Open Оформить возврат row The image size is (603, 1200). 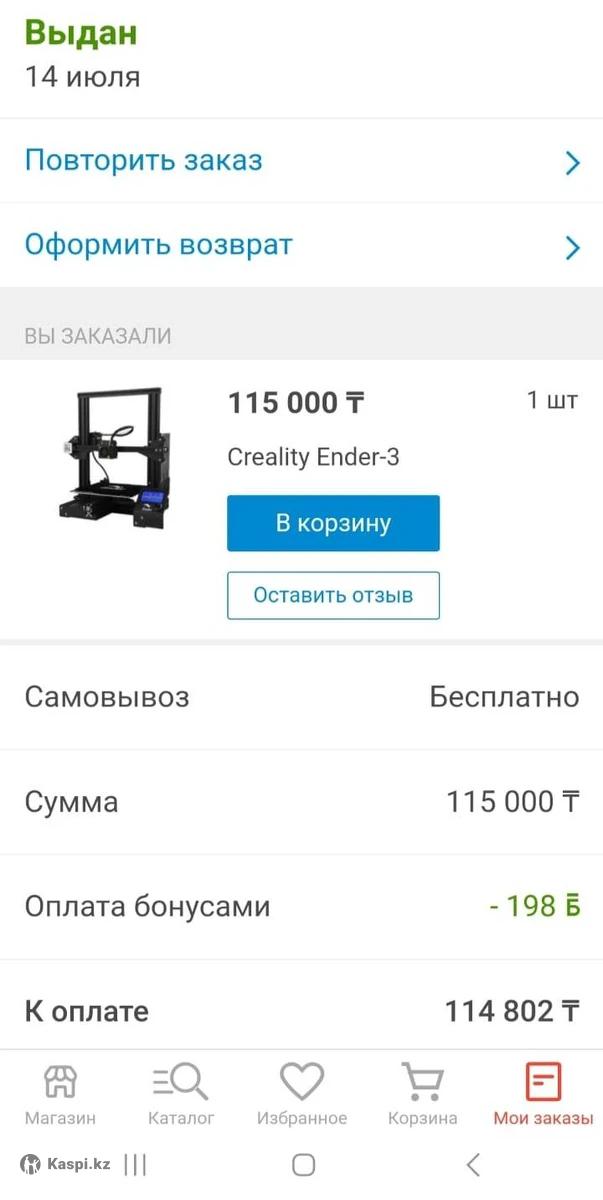point(301,245)
